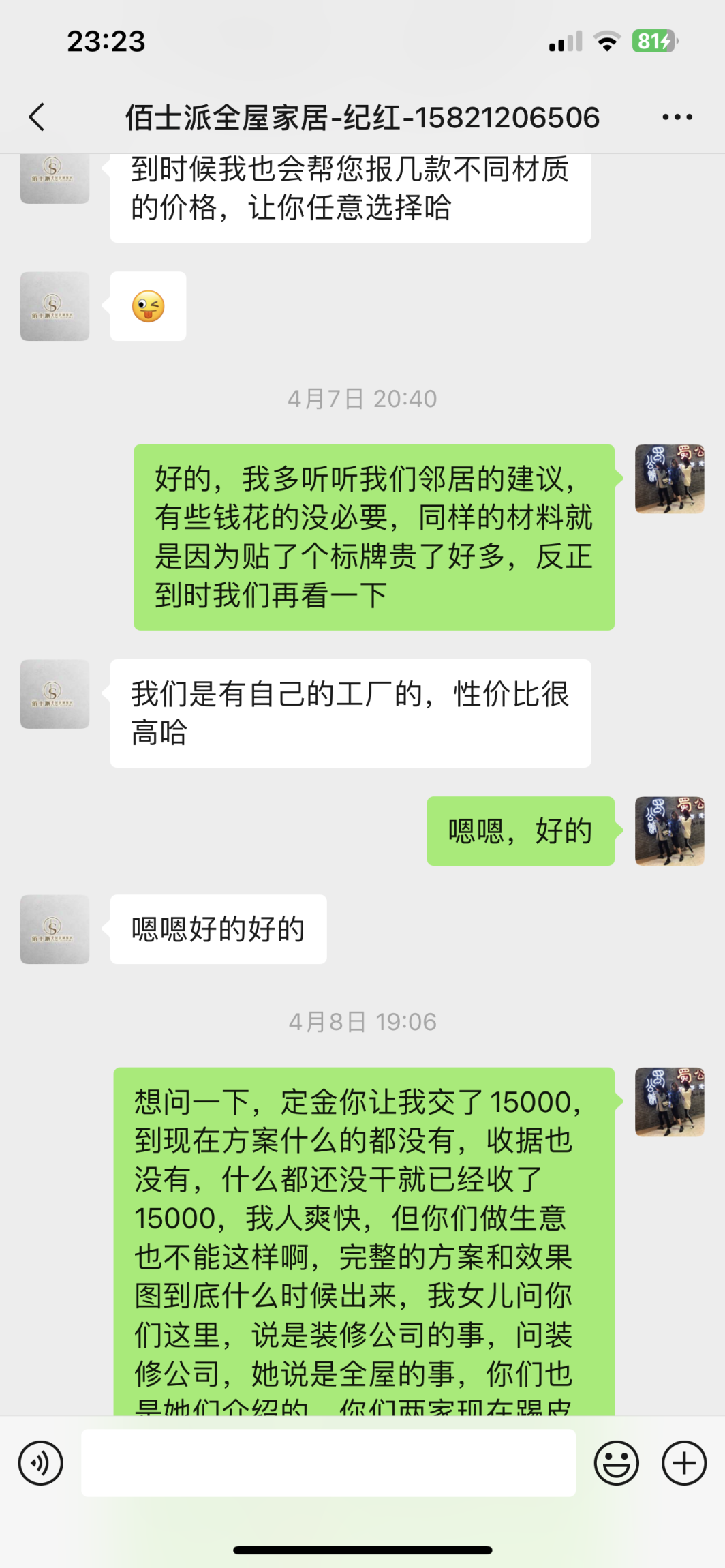Image resolution: width=725 pixels, height=1568 pixels.
Task: Tap own avatar beside 嗯嗯，好的 message
Action: [669, 830]
